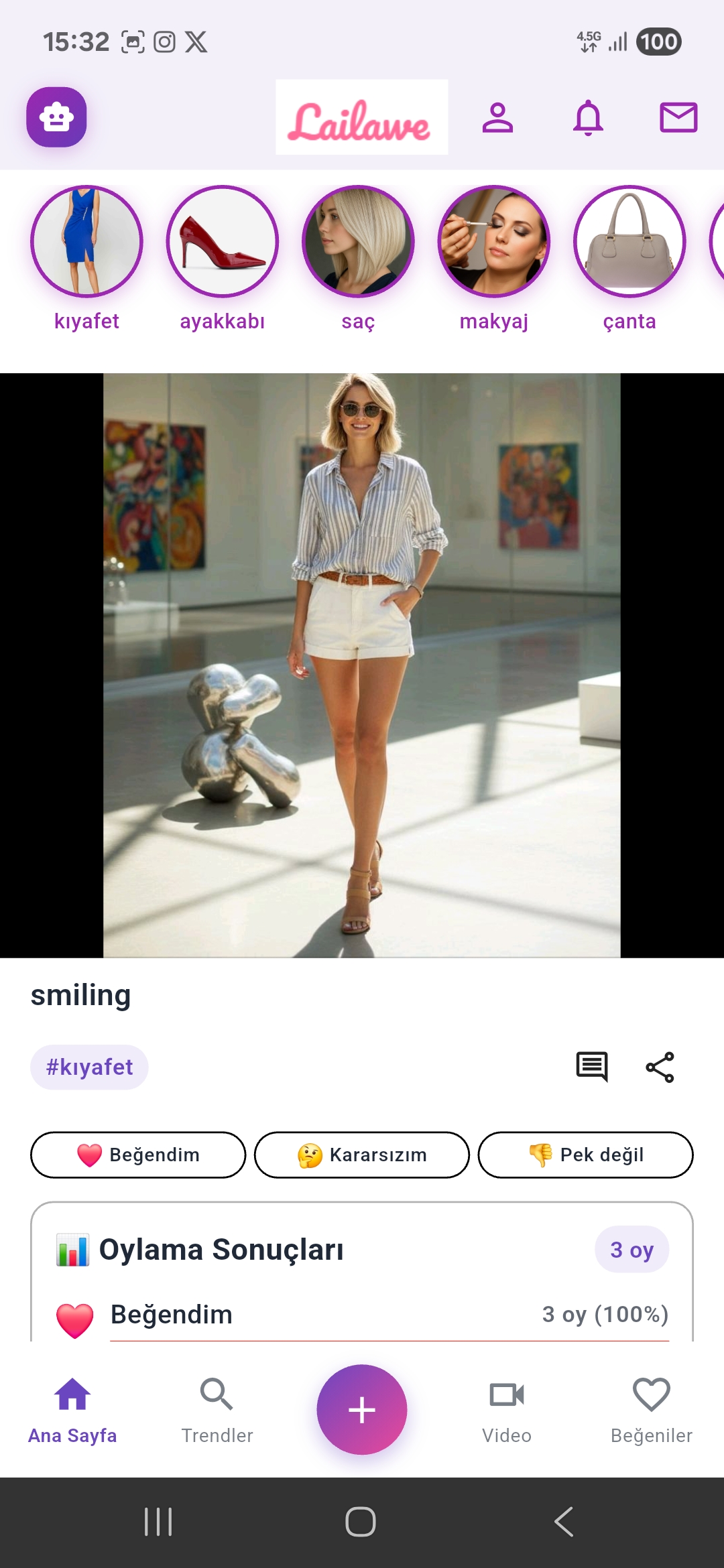Choose Pek değil as your vote

pos(585,1155)
